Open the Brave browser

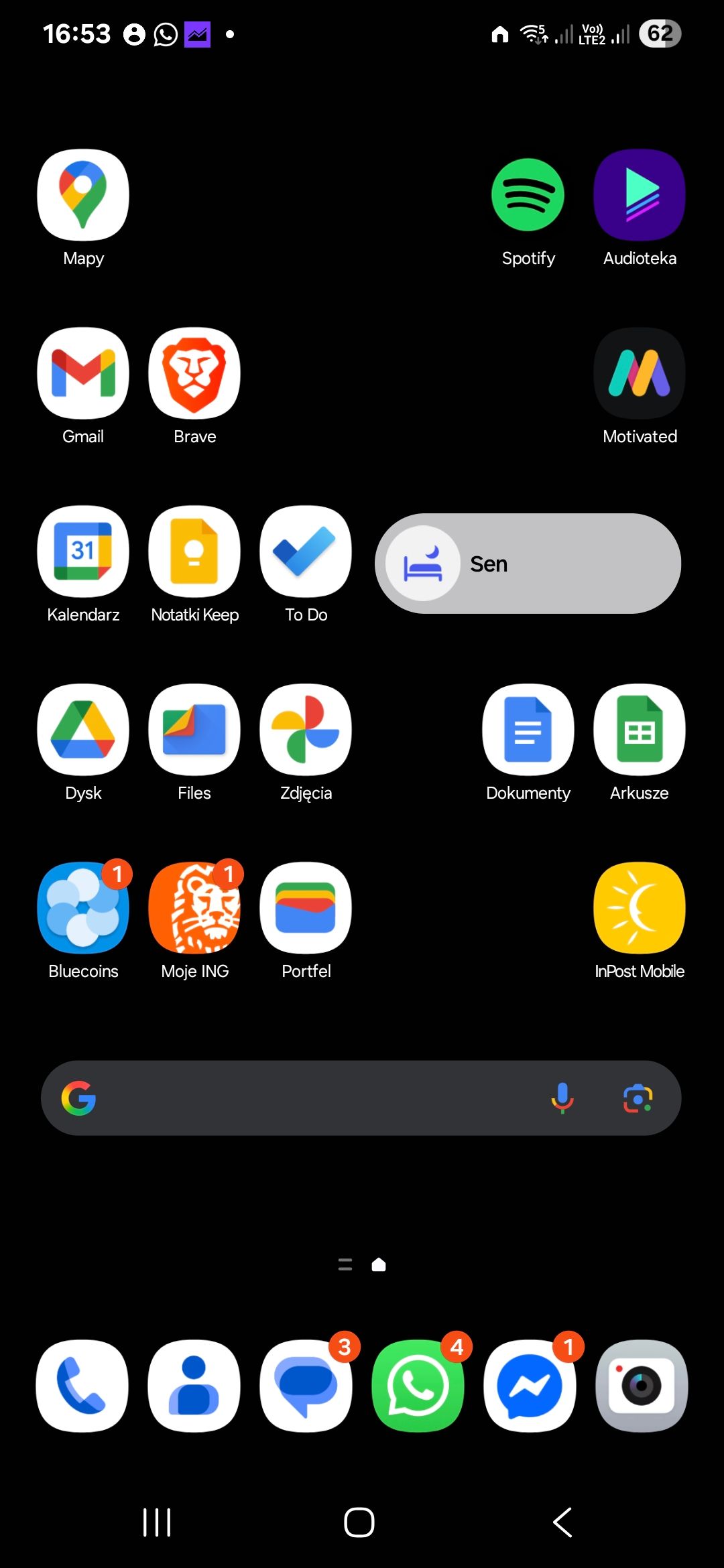coord(194,373)
